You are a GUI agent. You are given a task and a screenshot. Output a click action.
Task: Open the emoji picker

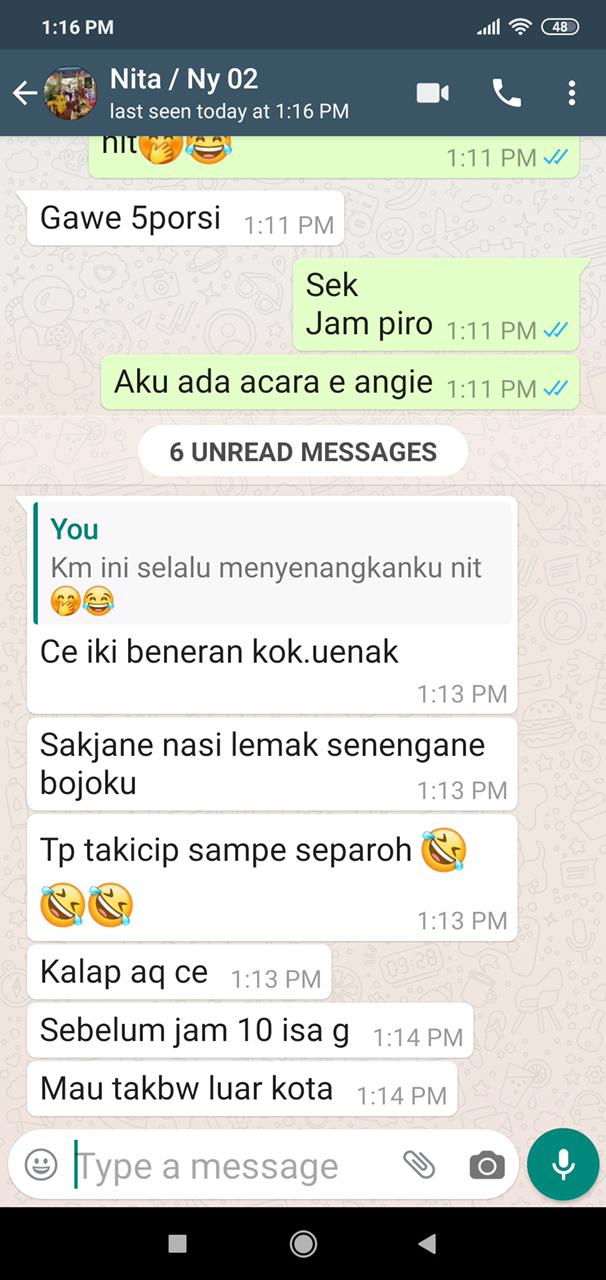point(41,1165)
